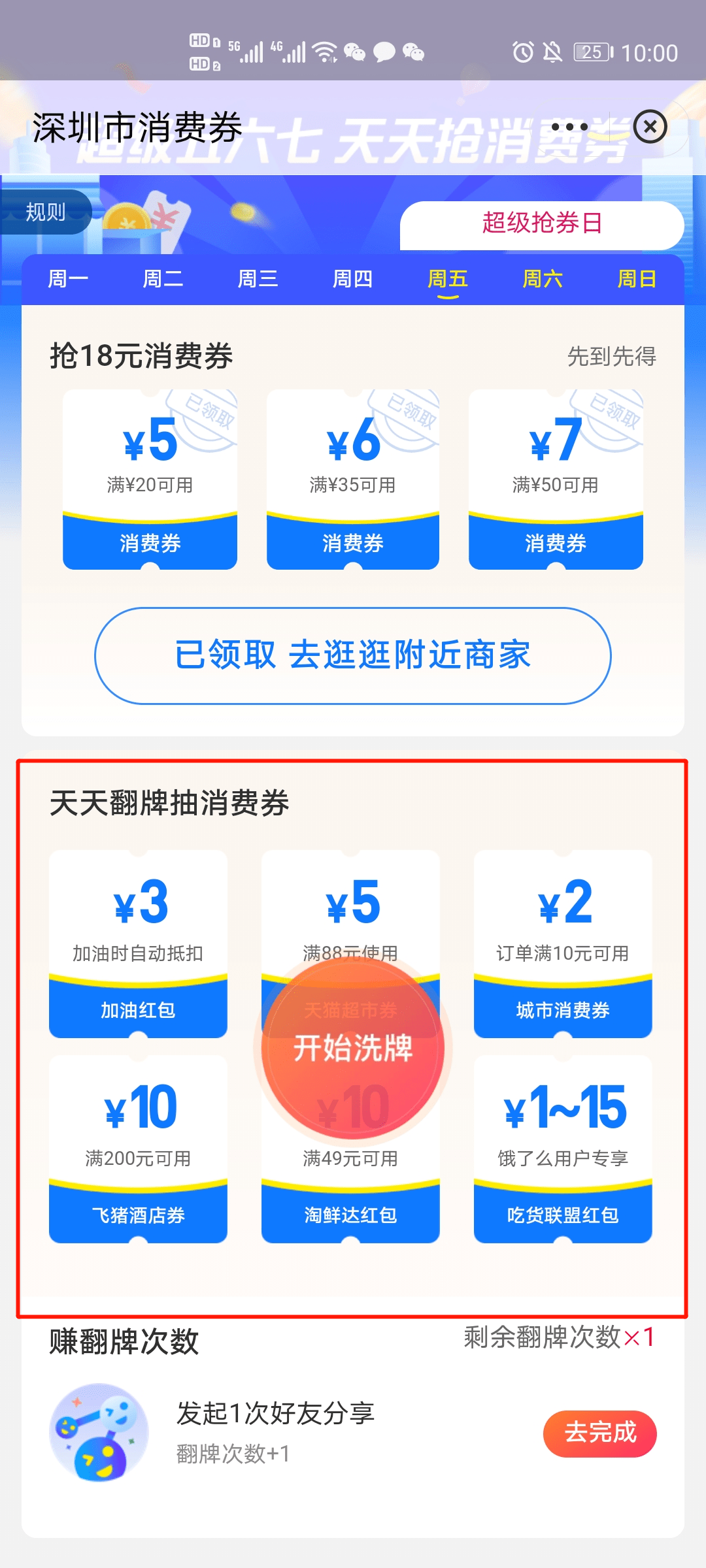Select the 周五 tab
Image resolution: width=706 pixels, height=1568 pixels.
pos(448,280)
